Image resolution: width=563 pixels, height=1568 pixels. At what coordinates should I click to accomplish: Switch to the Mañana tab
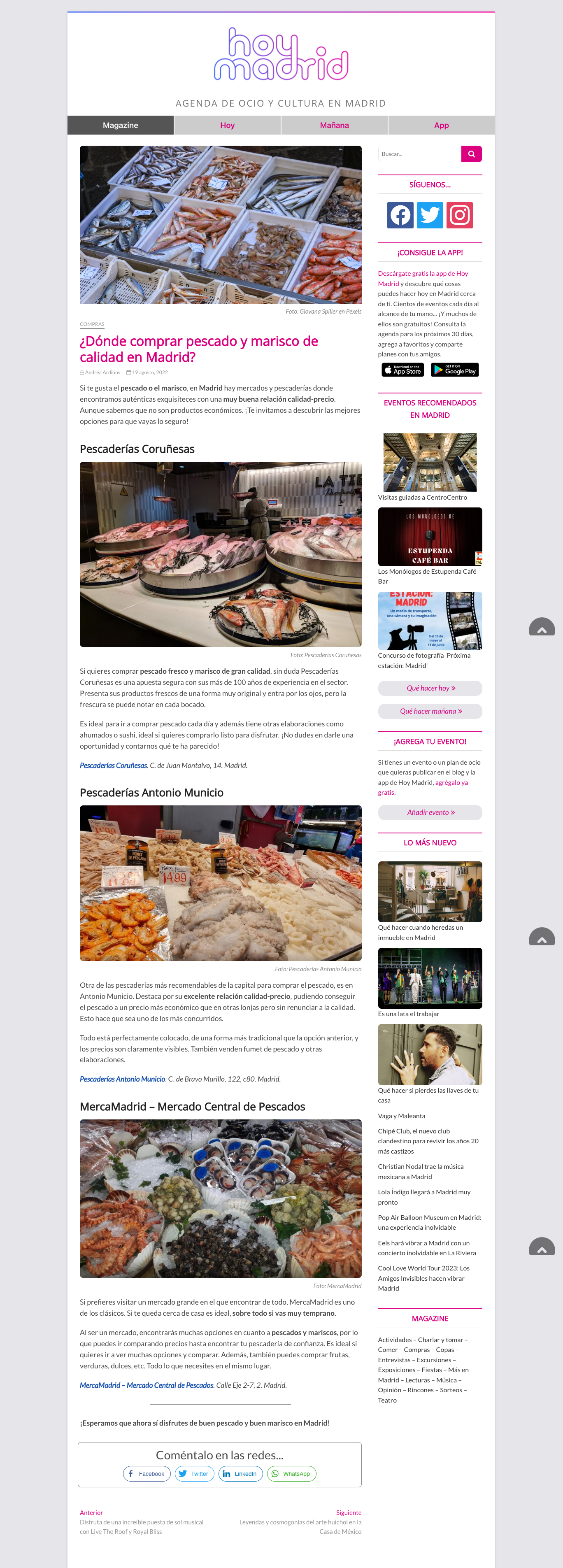click(335, 126)
